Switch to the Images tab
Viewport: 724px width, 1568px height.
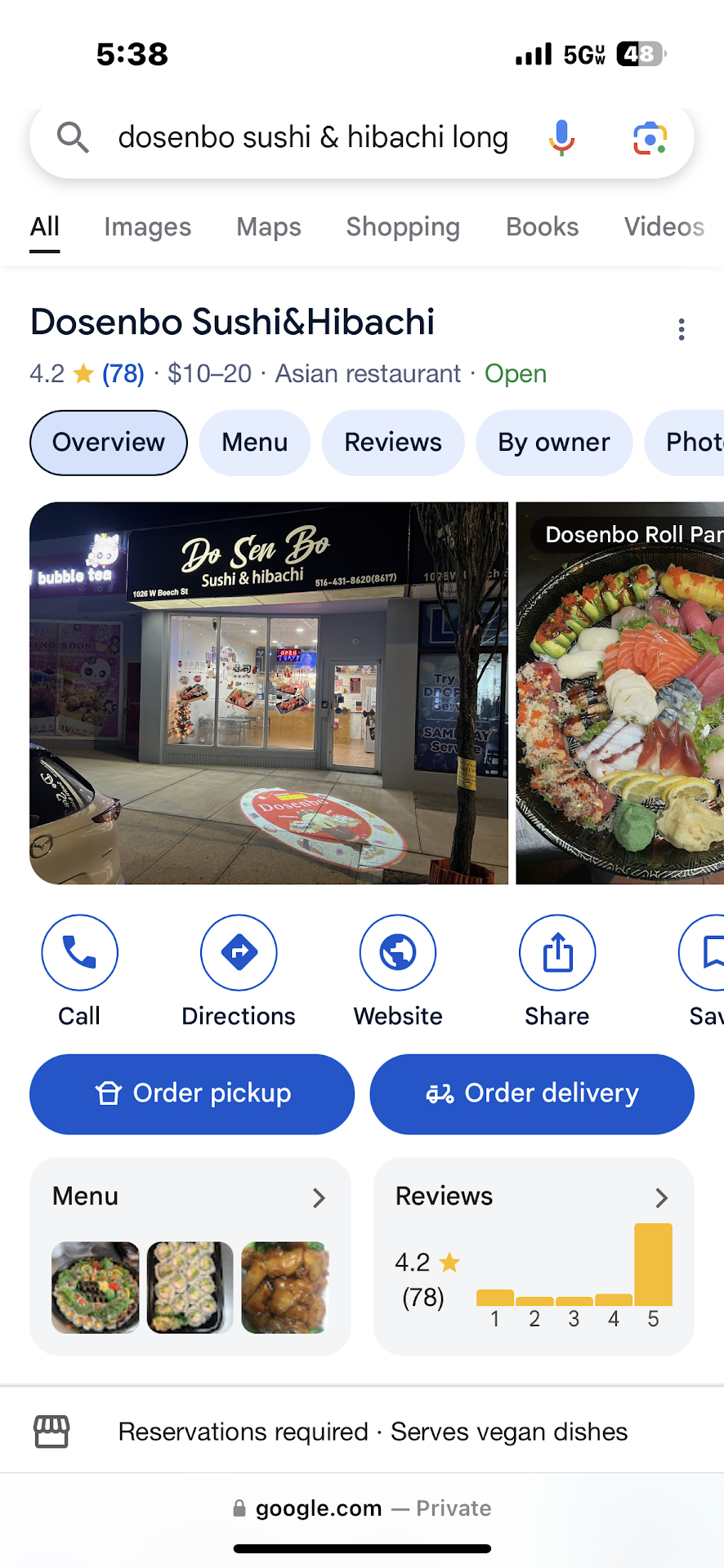coord(147,227)
